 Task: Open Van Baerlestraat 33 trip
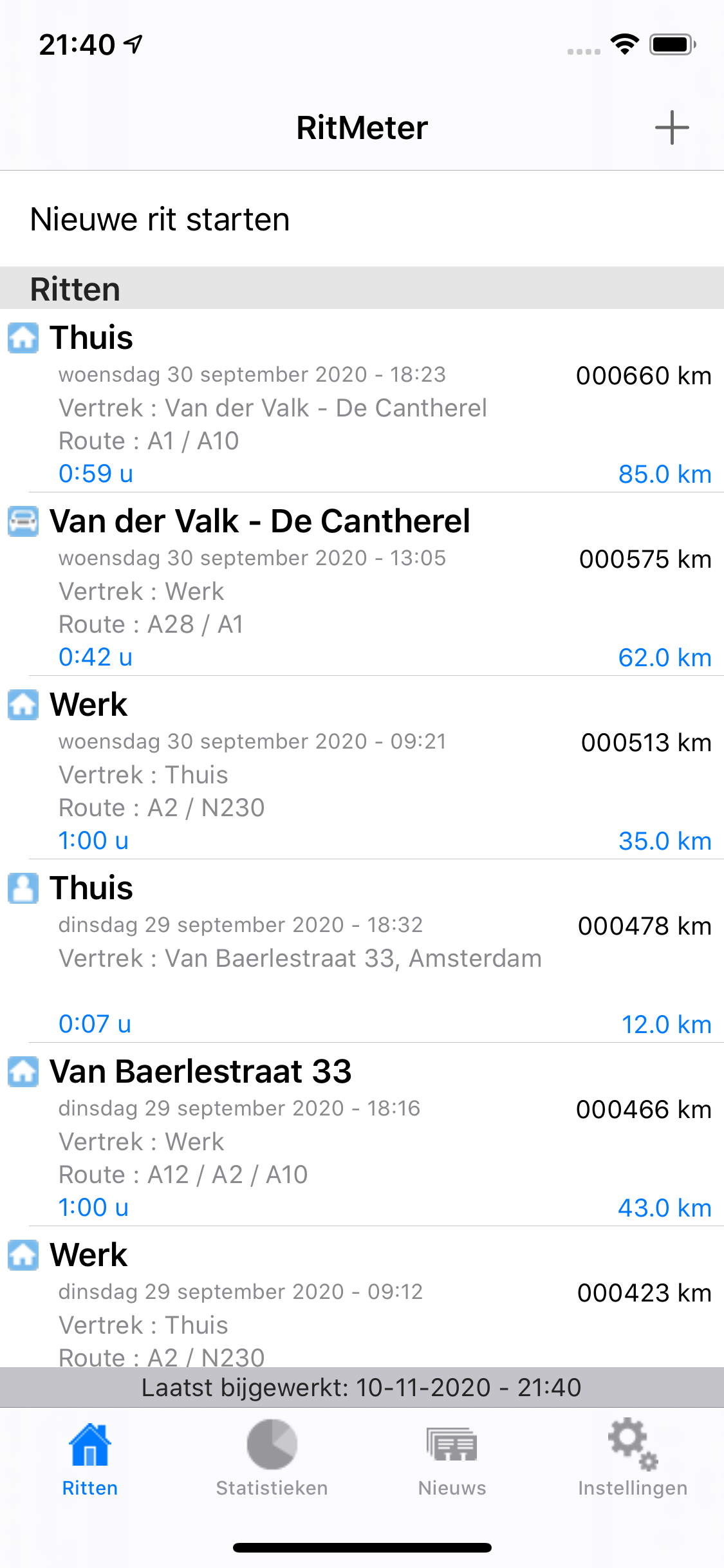(x=362, y=1134)
